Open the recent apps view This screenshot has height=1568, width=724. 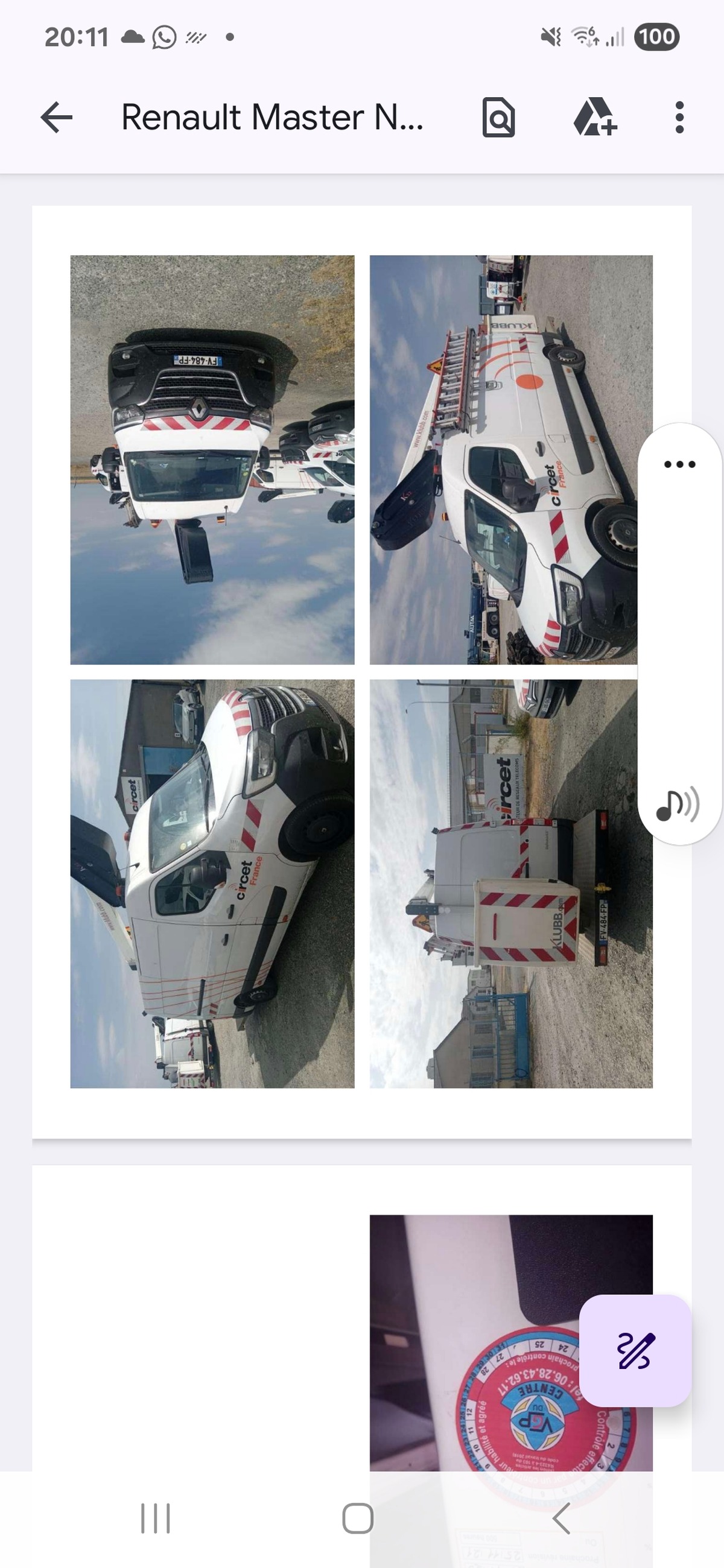tap(155, 1518)
